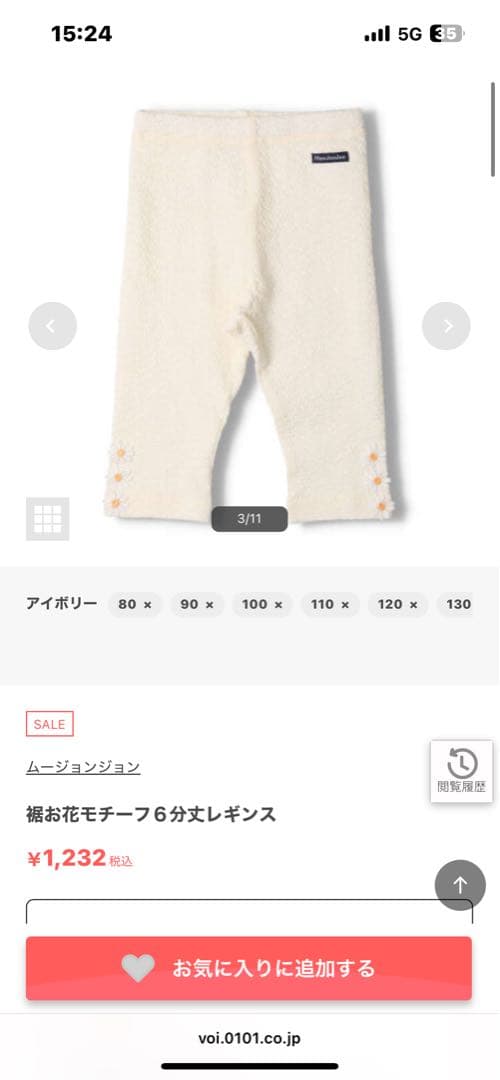
Task: Select size 130 chip
Action: 455,604
